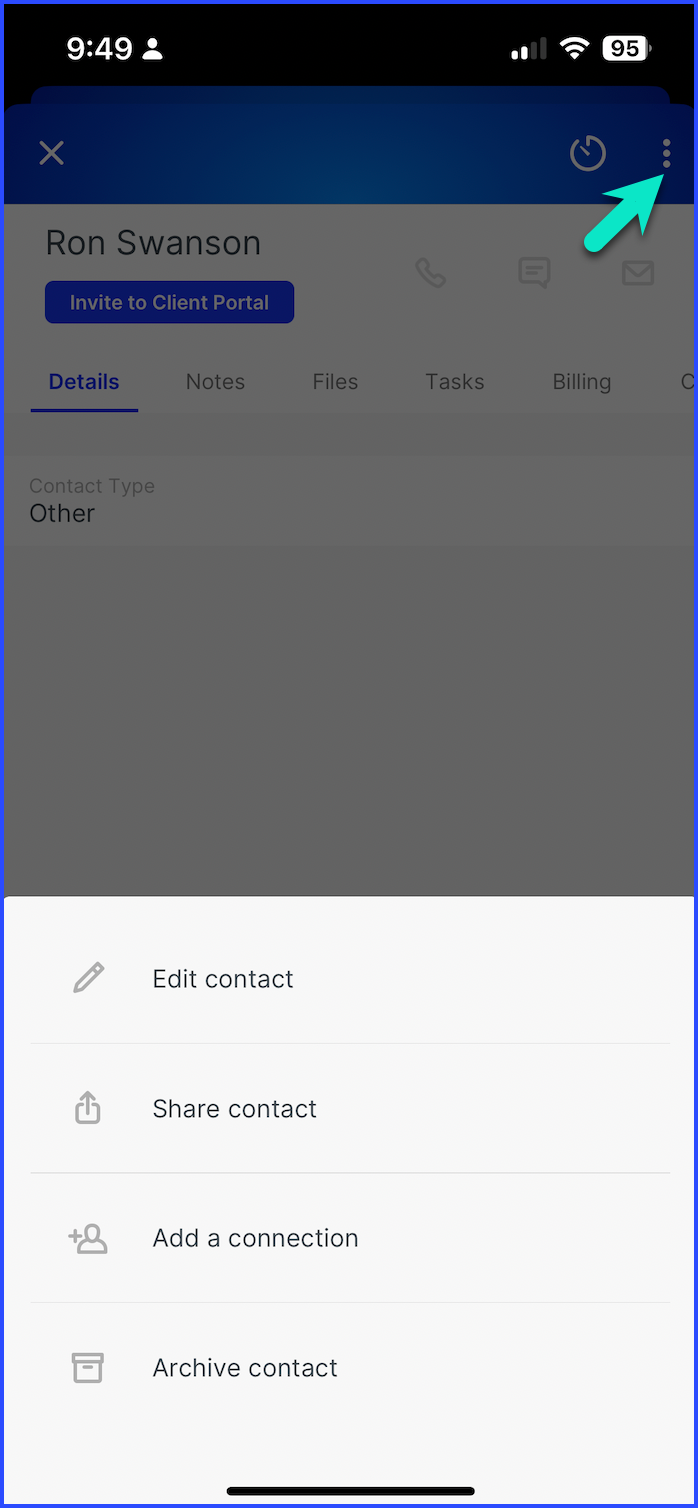Open the Tasks tab
Viewport: 698px width, 1508px height.
[x=454, y=382]
